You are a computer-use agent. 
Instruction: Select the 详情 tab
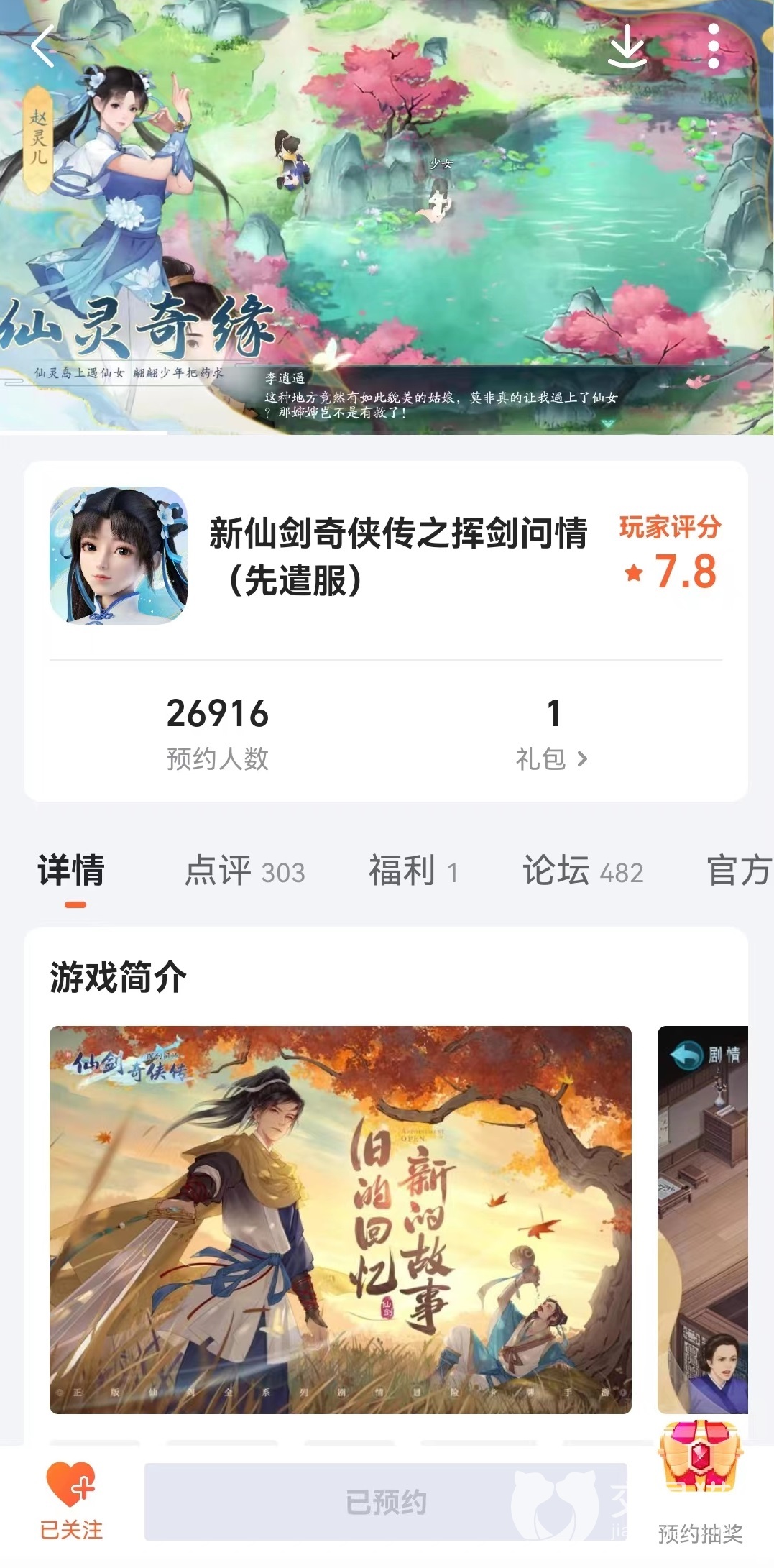coord(71,871)
